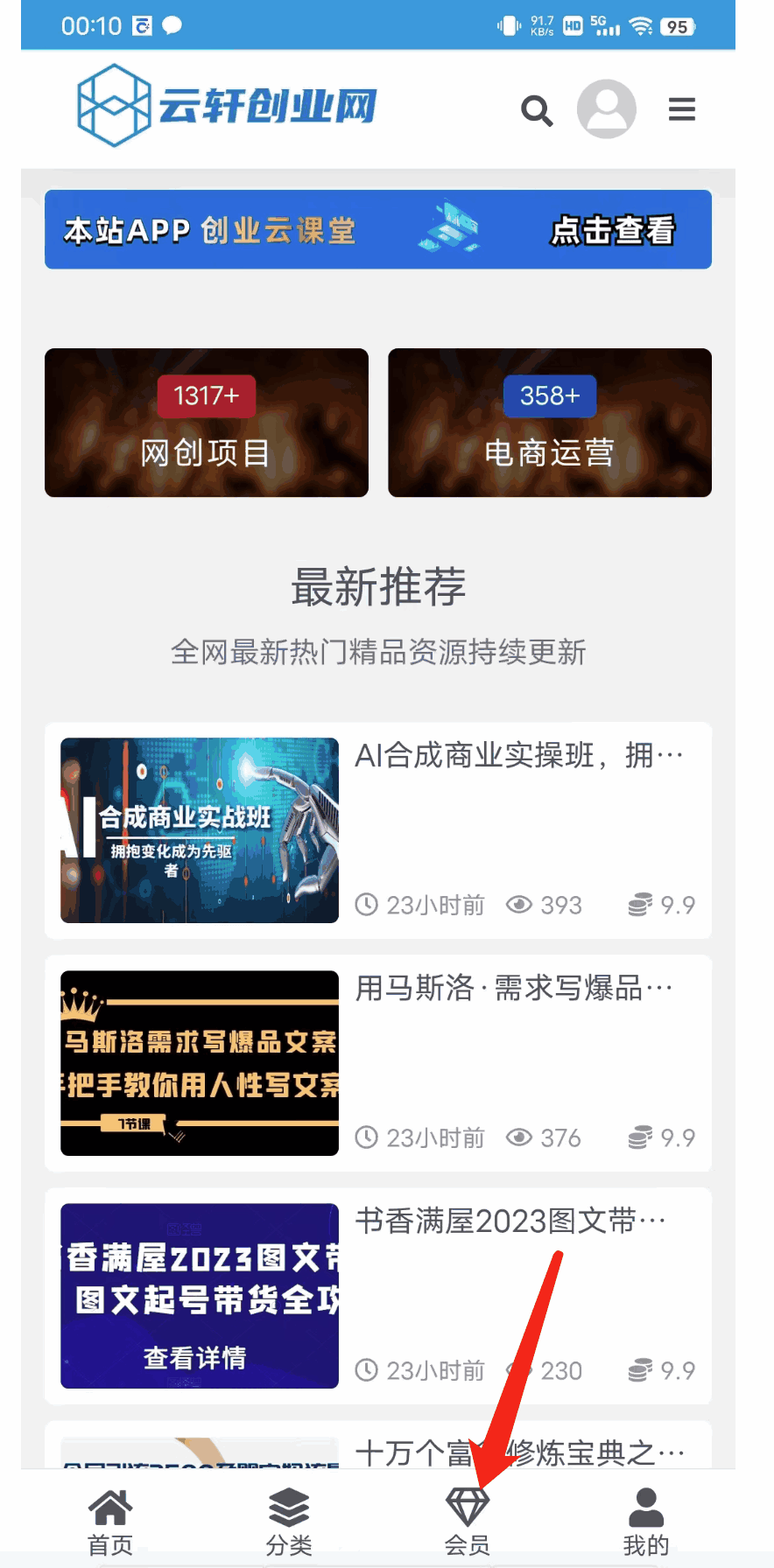
Task: Open the hamburger menu
Action: tap(681, 109)
